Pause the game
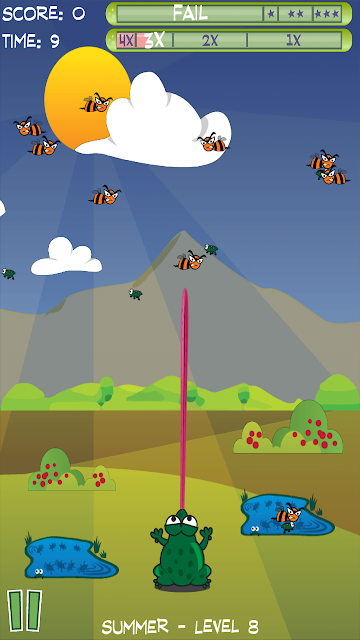 pos(25,610)
